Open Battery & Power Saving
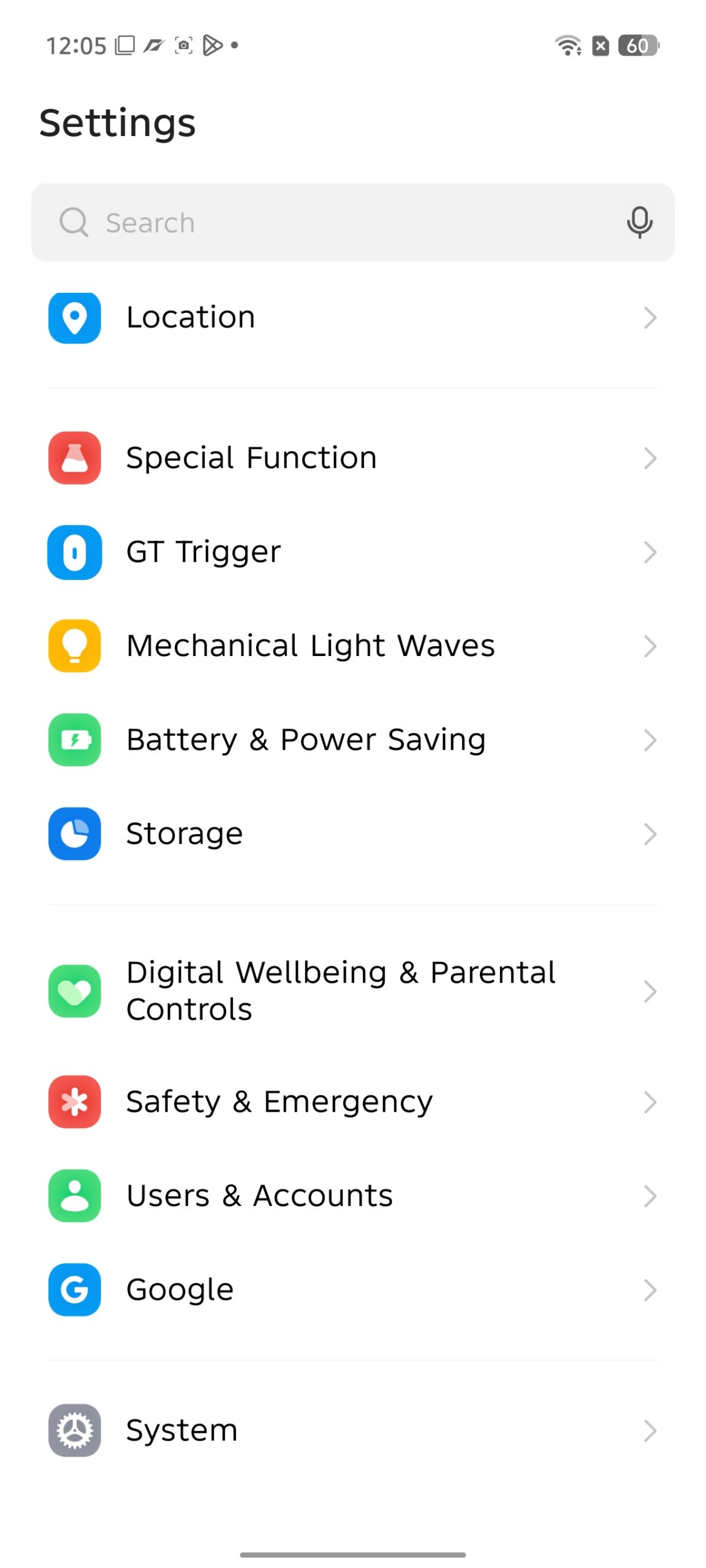This screenshot has height=1568, width=706. 352,739
